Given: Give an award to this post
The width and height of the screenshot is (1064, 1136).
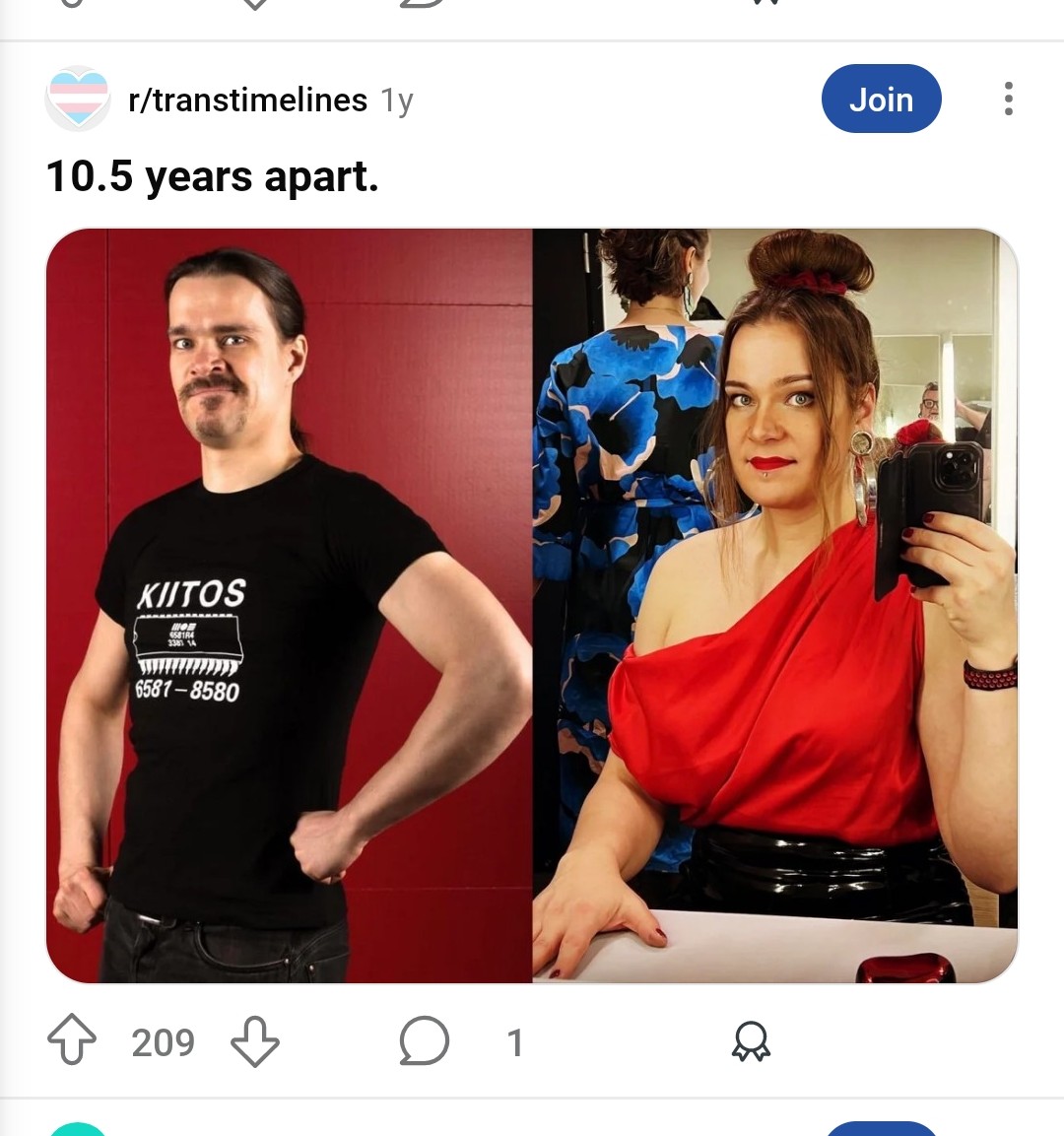Looking at the screenshot, I should [751, 1041].
